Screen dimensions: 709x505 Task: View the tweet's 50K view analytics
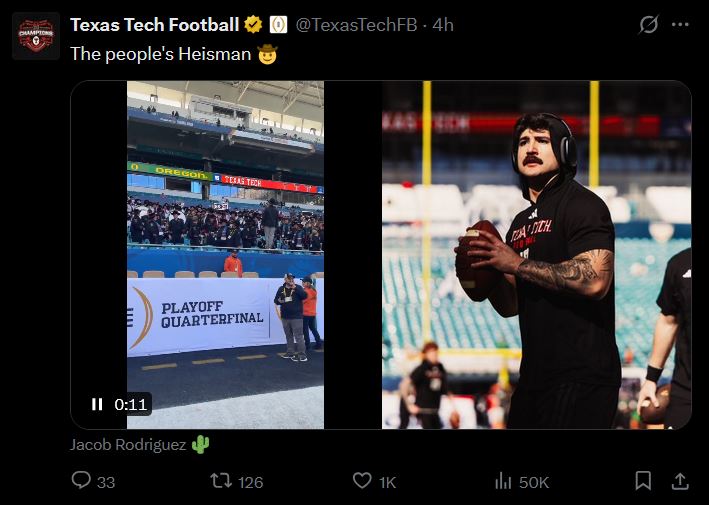tap(504, 481)
